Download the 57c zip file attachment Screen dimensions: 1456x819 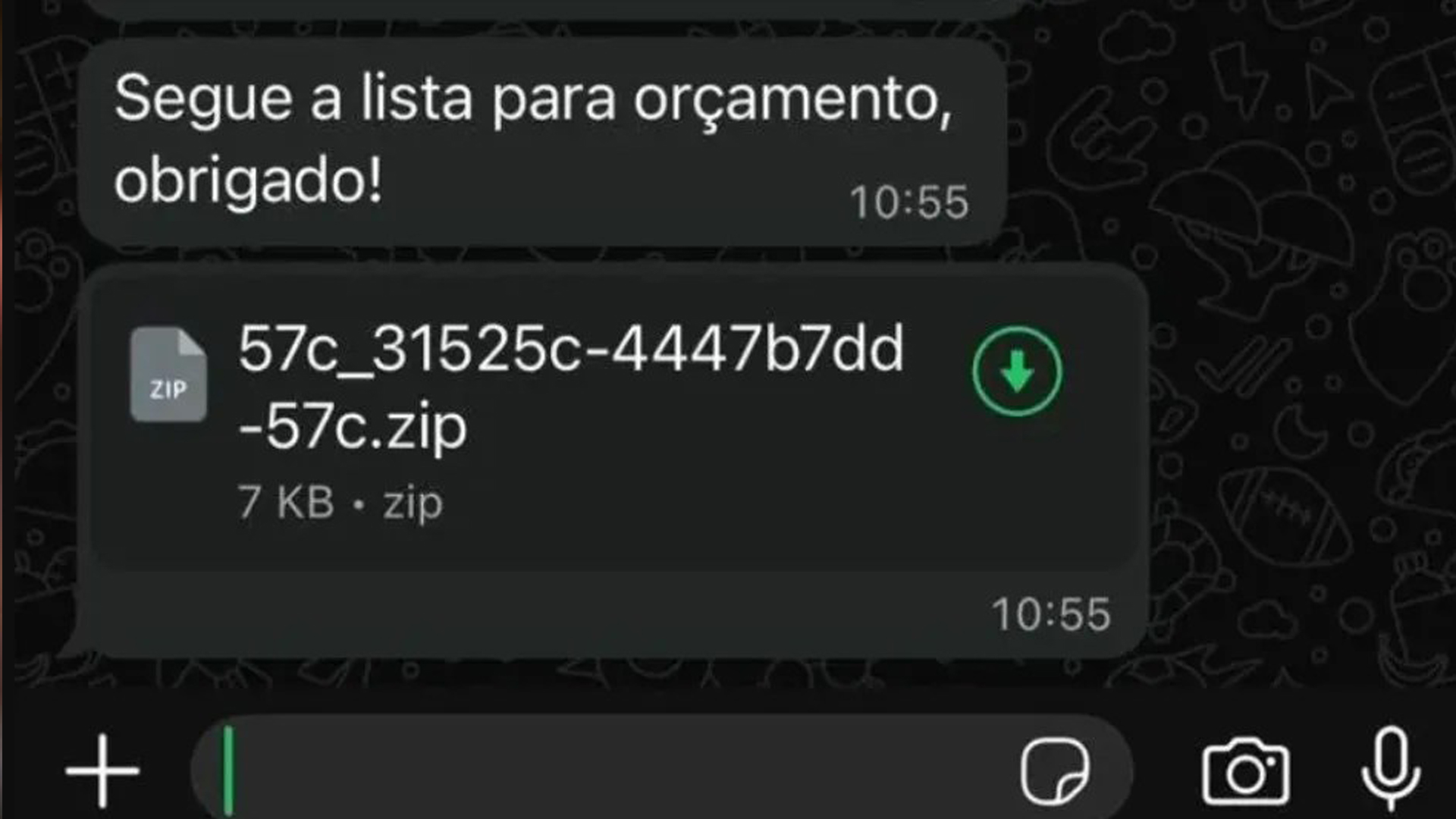(x=1017, y=372)
